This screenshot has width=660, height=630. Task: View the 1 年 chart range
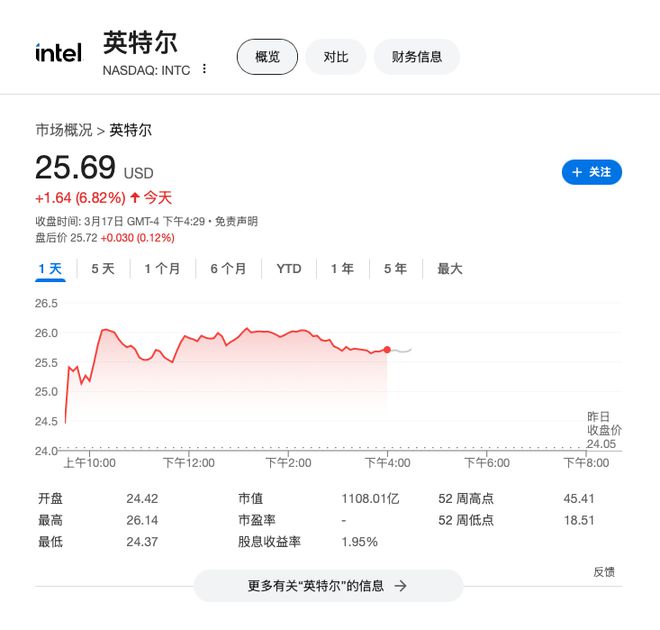coord(342,269)
